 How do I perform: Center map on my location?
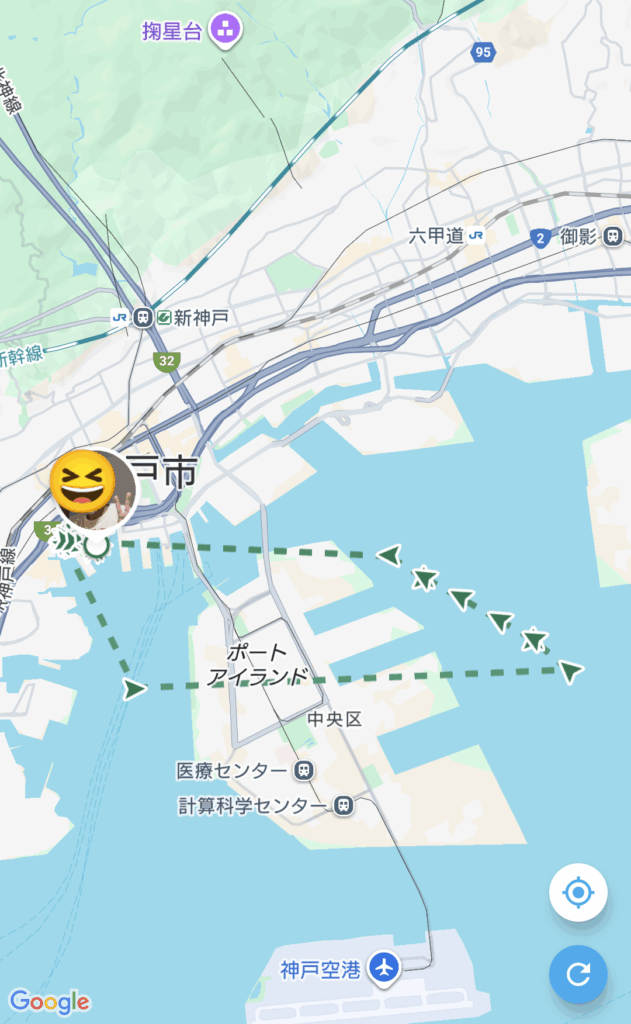(x=578, y=892)
